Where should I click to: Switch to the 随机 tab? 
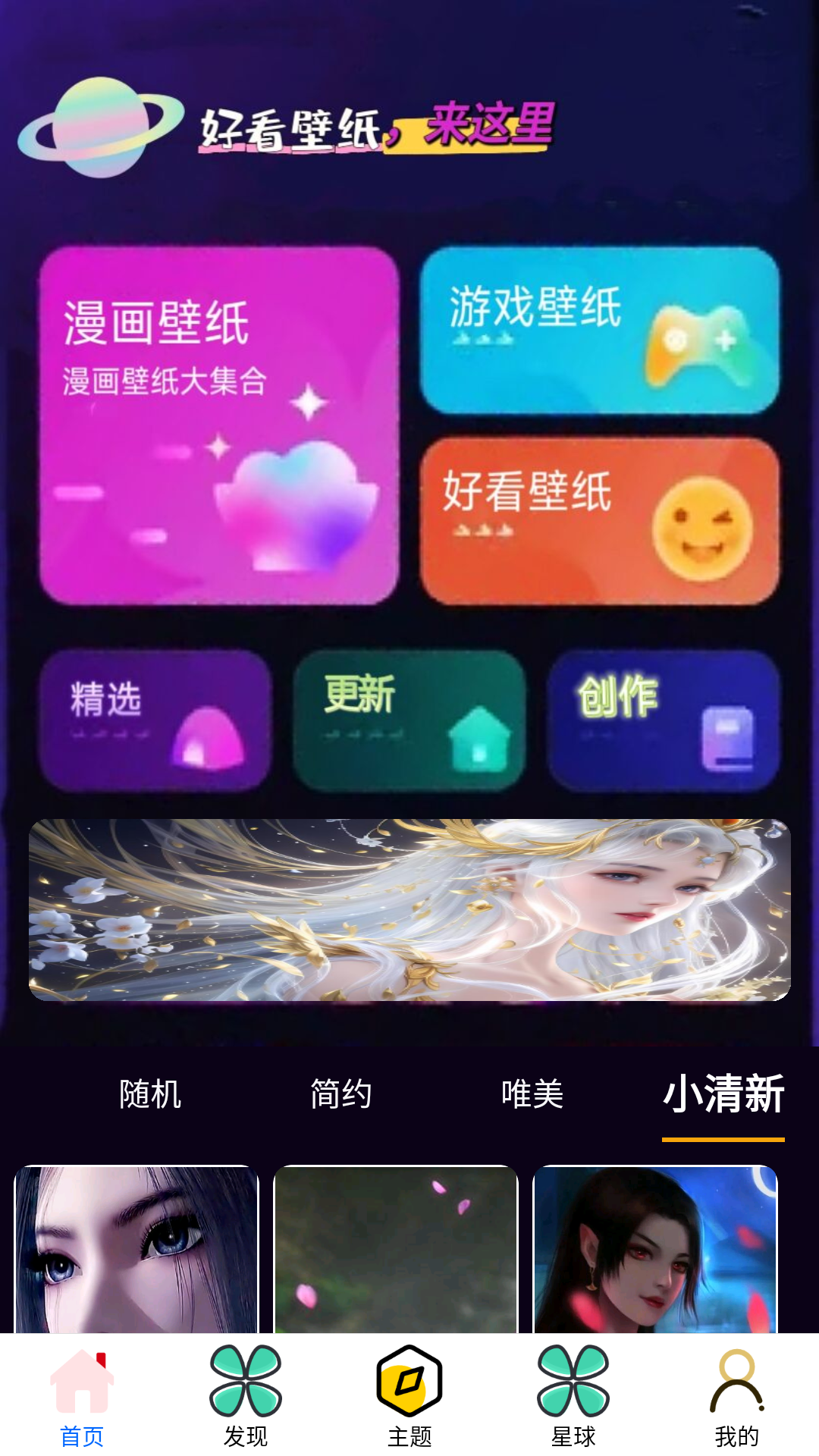(150, 1094)
